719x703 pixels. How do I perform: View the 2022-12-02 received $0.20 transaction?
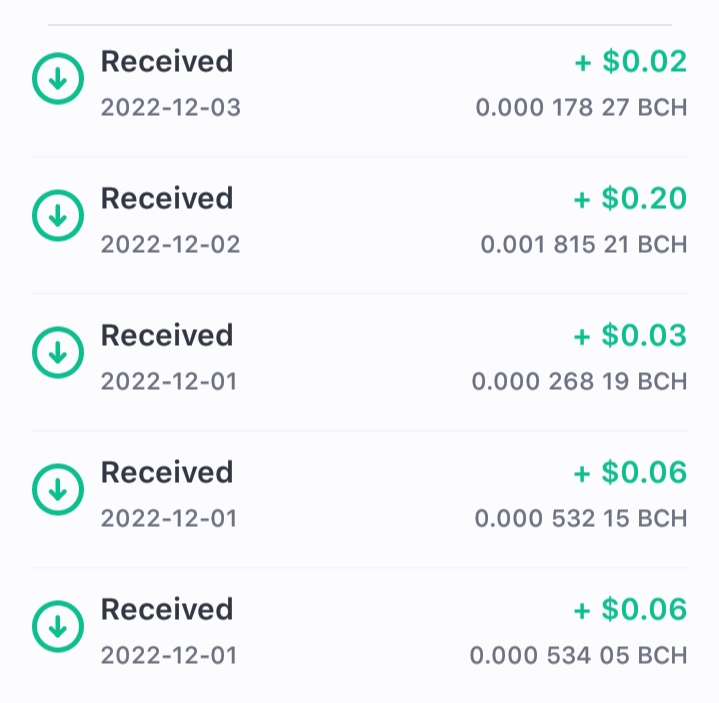(x=360, y=225)
